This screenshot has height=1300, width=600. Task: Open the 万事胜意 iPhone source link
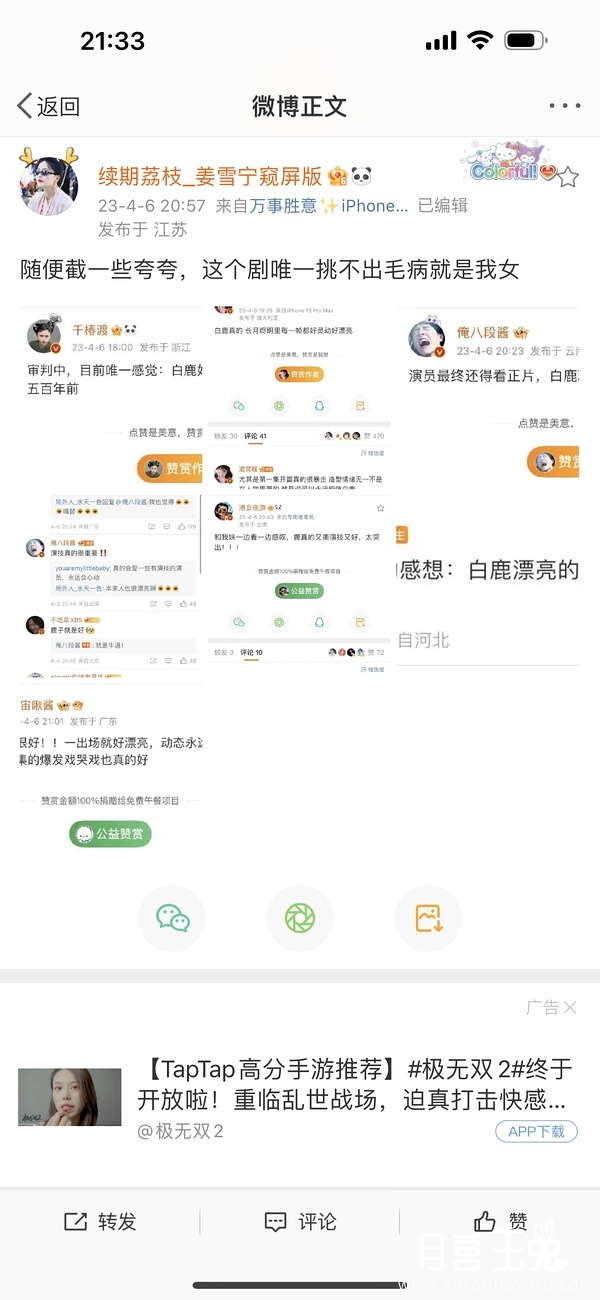328,206
